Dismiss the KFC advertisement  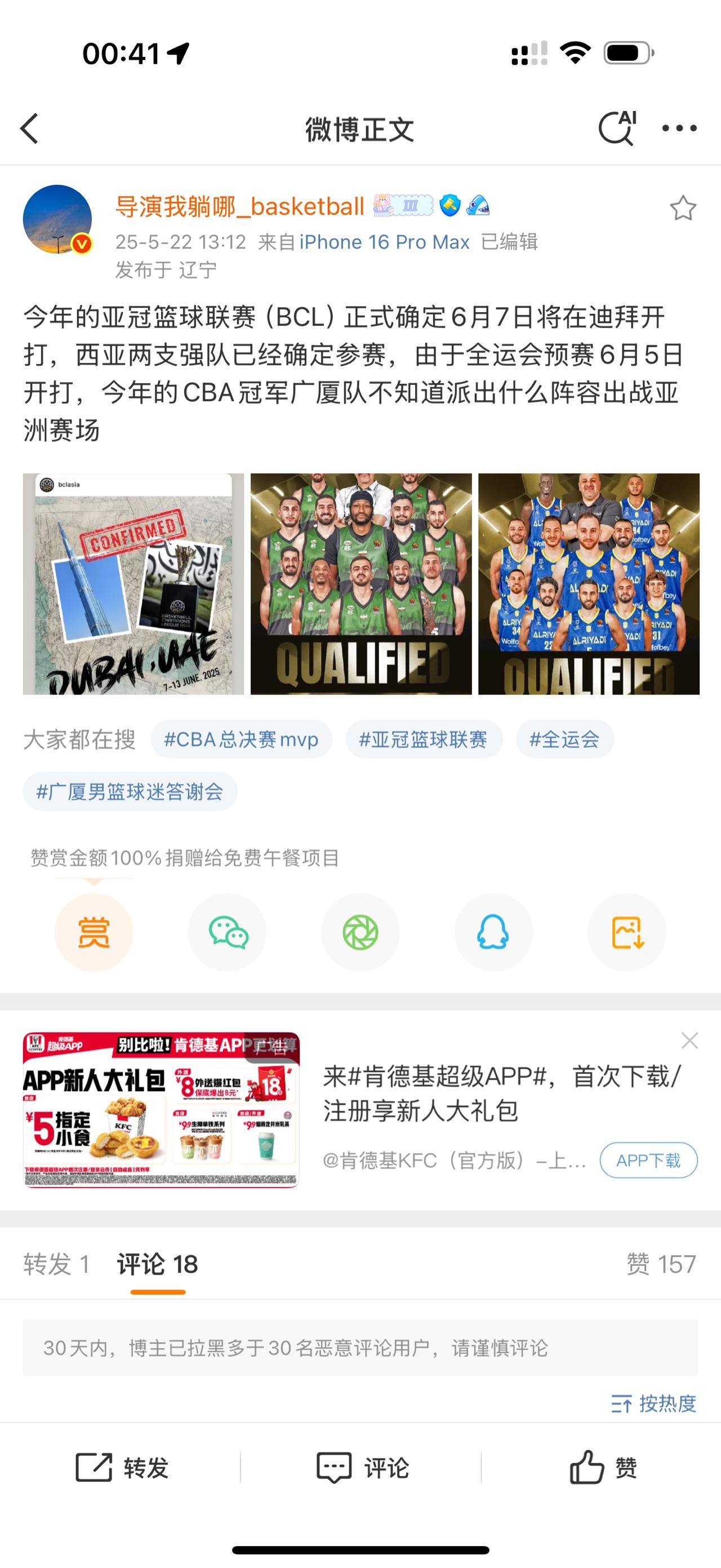[689, 1040]
